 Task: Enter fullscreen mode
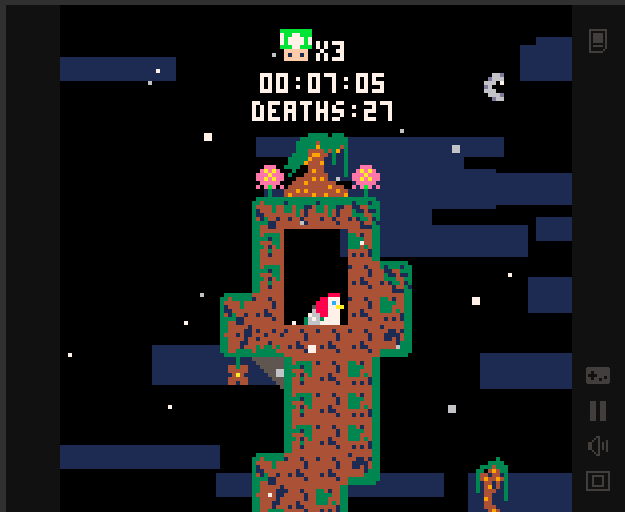pos(598,481)
